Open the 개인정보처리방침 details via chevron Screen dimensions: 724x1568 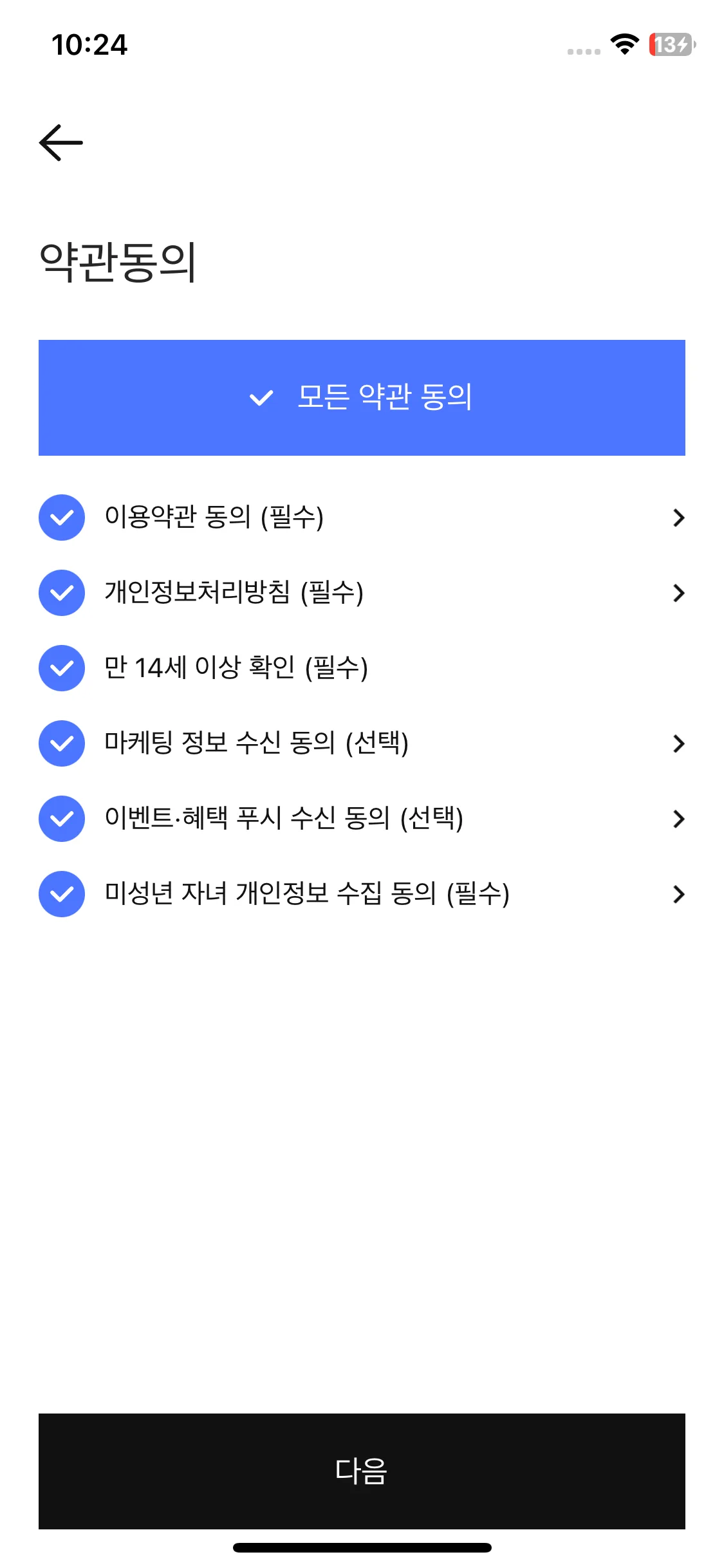[x=679, y=593]
